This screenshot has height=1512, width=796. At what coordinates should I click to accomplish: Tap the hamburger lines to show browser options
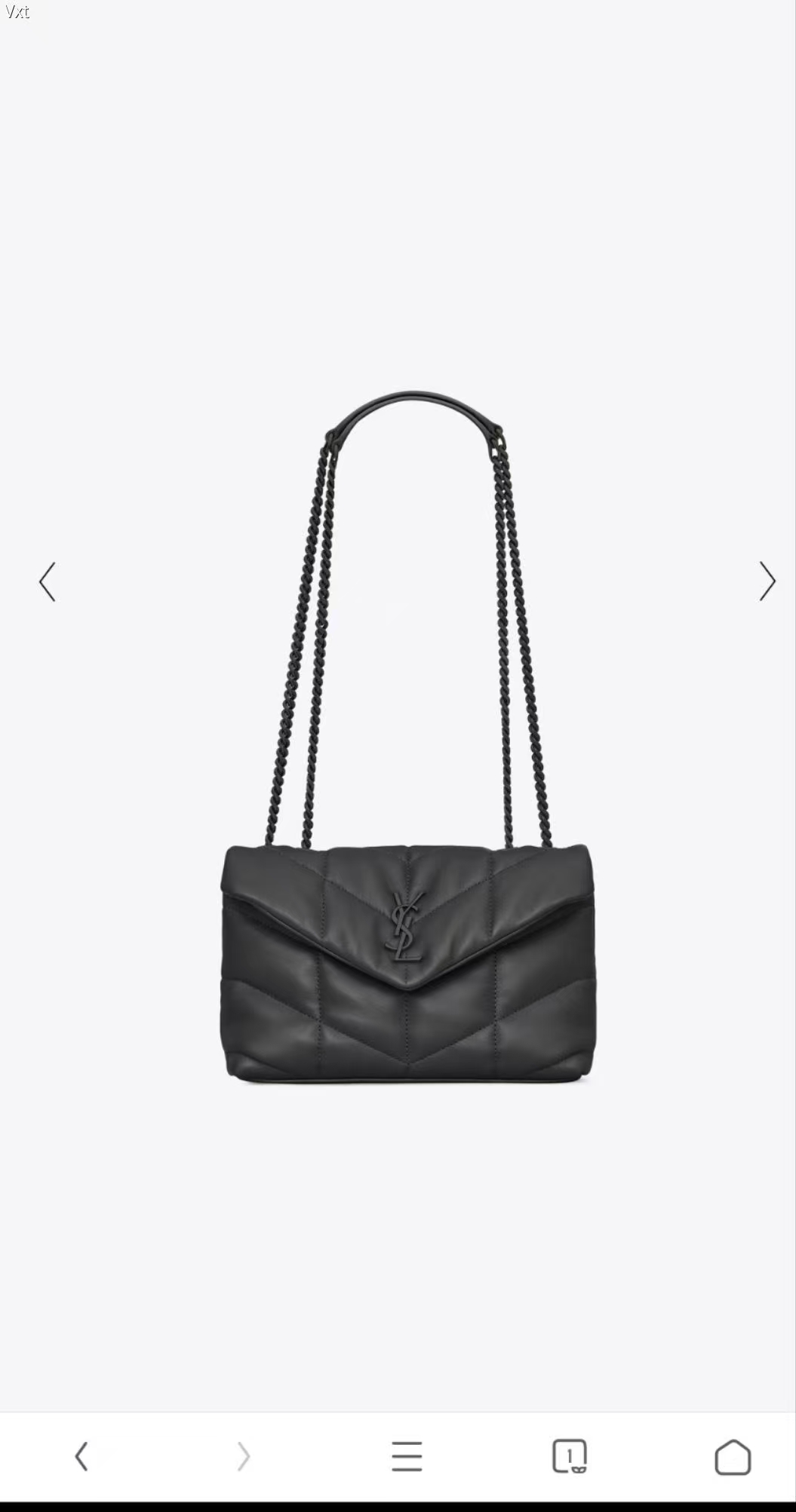tap(407, 1455)
